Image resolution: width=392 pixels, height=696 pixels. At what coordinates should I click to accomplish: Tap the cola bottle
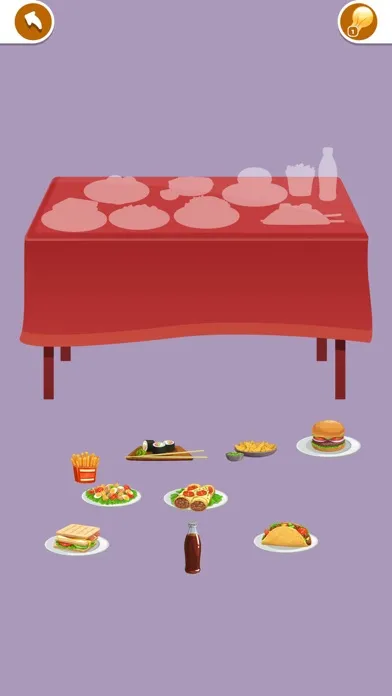tap(192, 548)
